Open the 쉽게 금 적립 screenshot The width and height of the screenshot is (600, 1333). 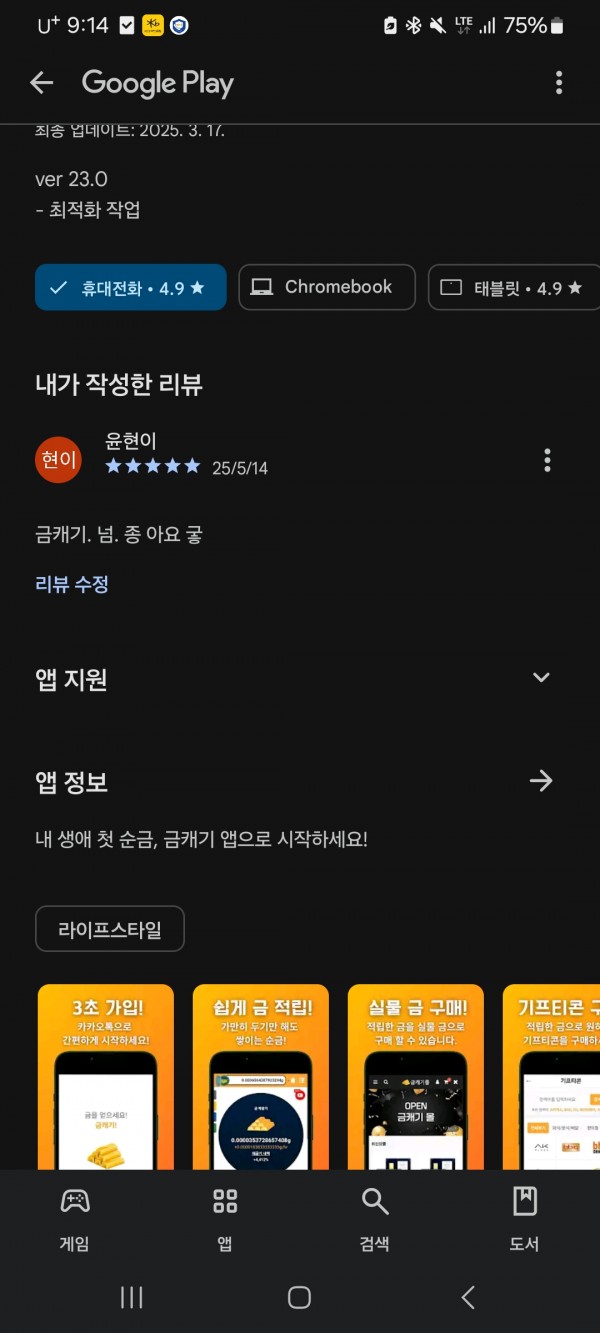[x=261, y=1077]
